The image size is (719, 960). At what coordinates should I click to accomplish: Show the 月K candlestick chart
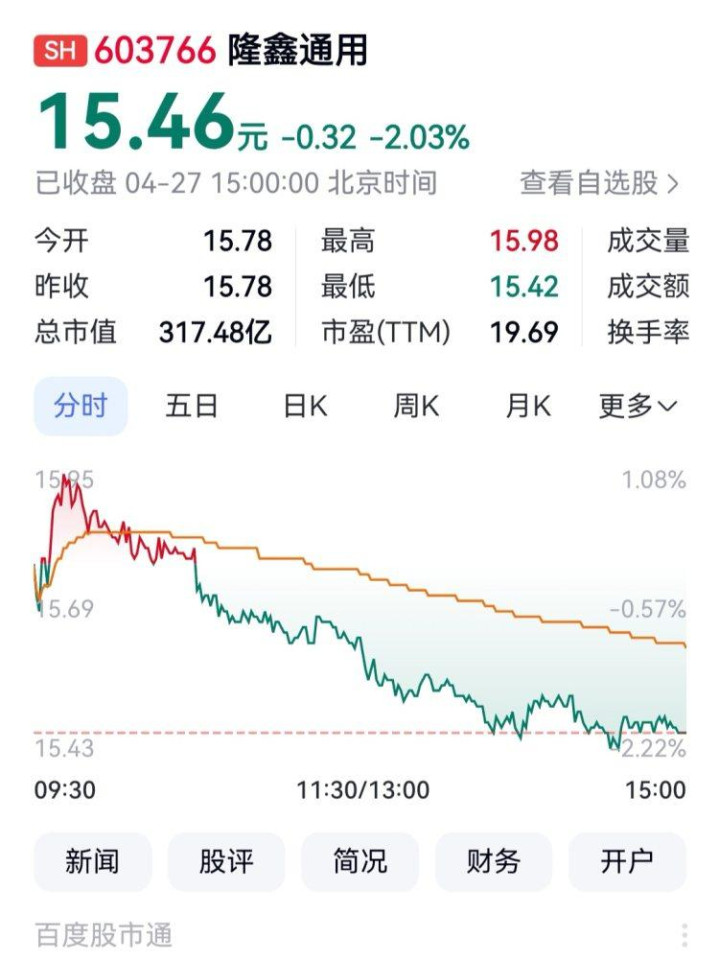(x=528, y=406)
